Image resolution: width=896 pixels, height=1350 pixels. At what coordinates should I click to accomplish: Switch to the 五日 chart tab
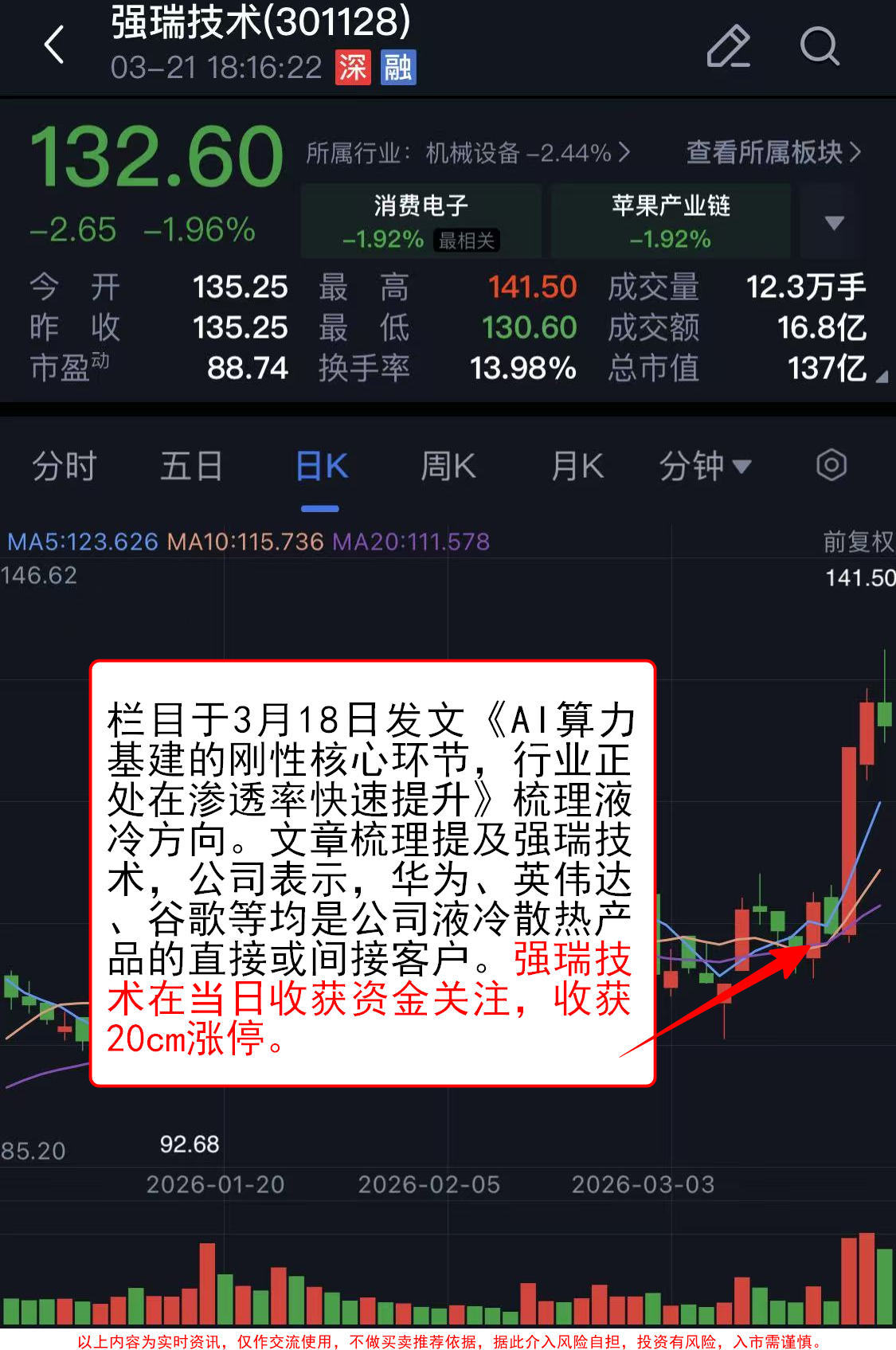click(191, 466)
